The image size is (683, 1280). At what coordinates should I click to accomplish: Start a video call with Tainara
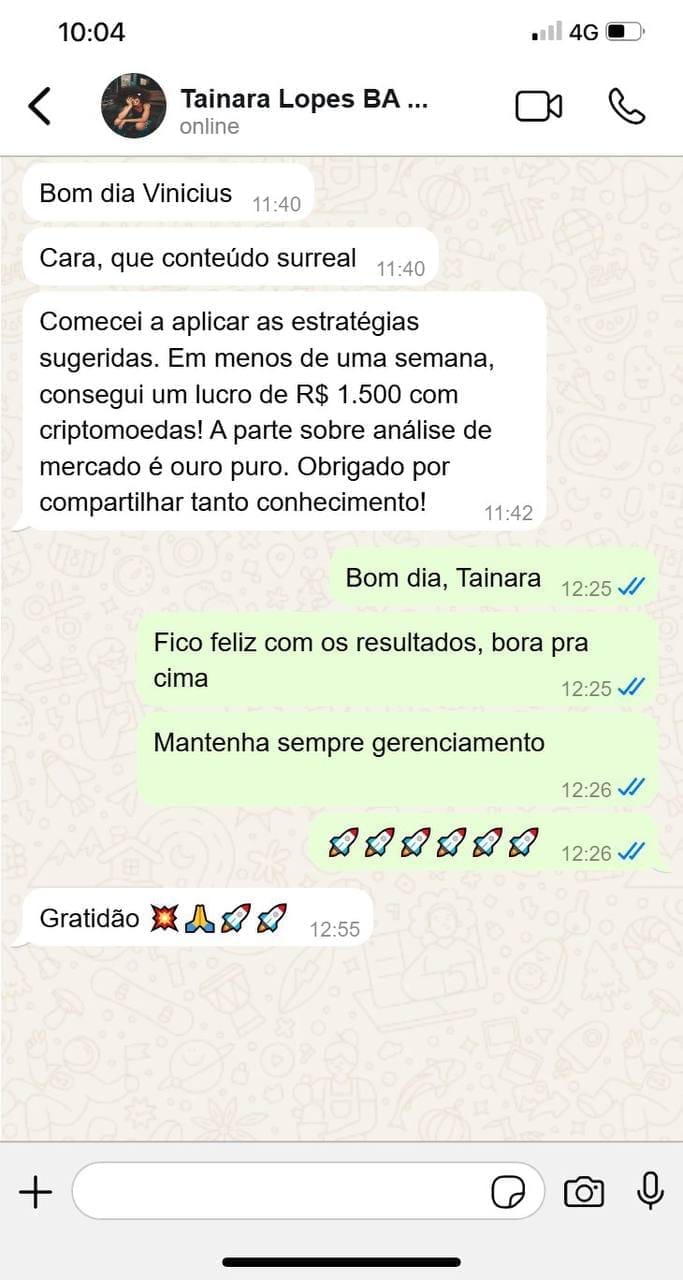pyautogui.click(x=538, y=107)
